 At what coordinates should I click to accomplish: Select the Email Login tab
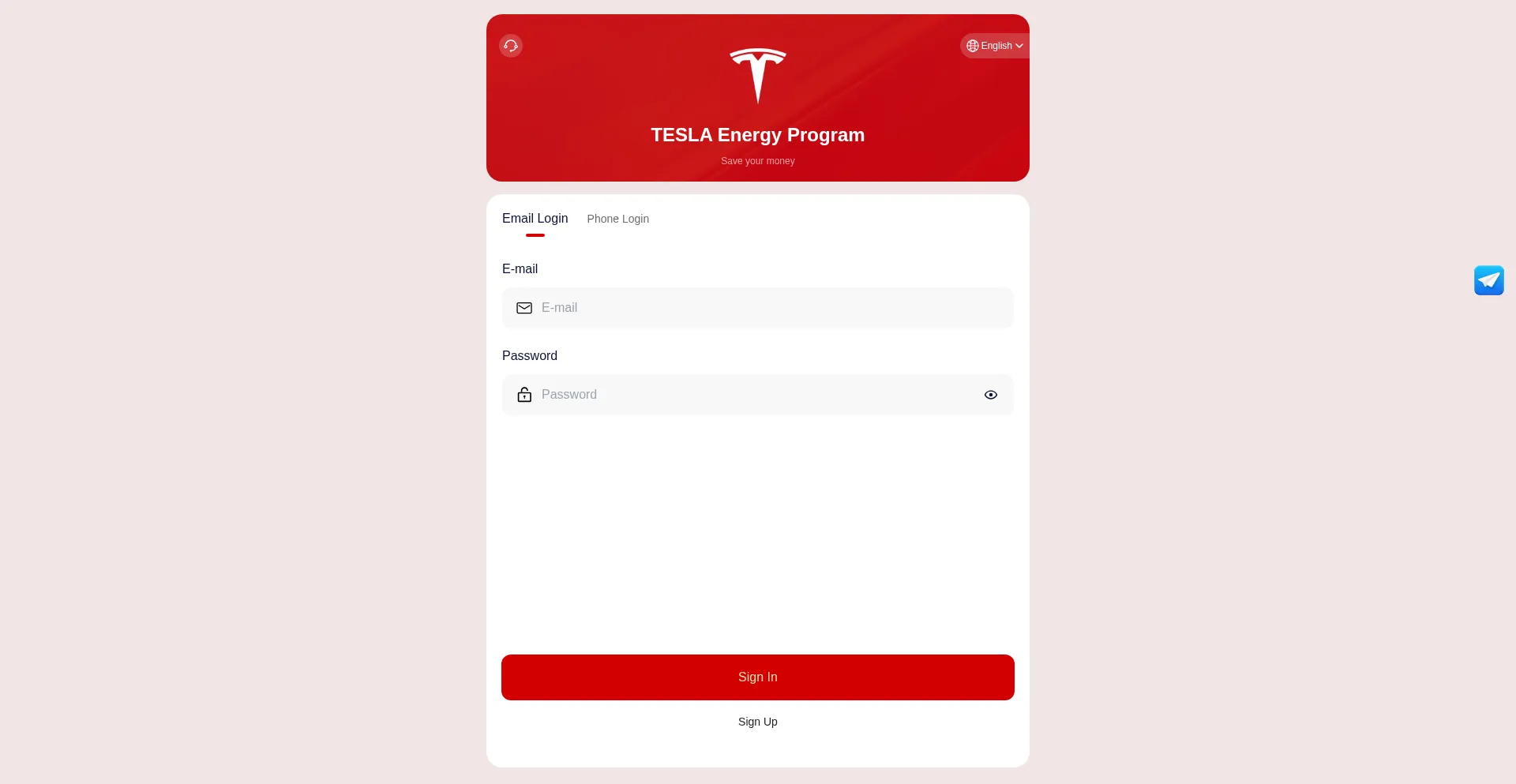[535, 219]
